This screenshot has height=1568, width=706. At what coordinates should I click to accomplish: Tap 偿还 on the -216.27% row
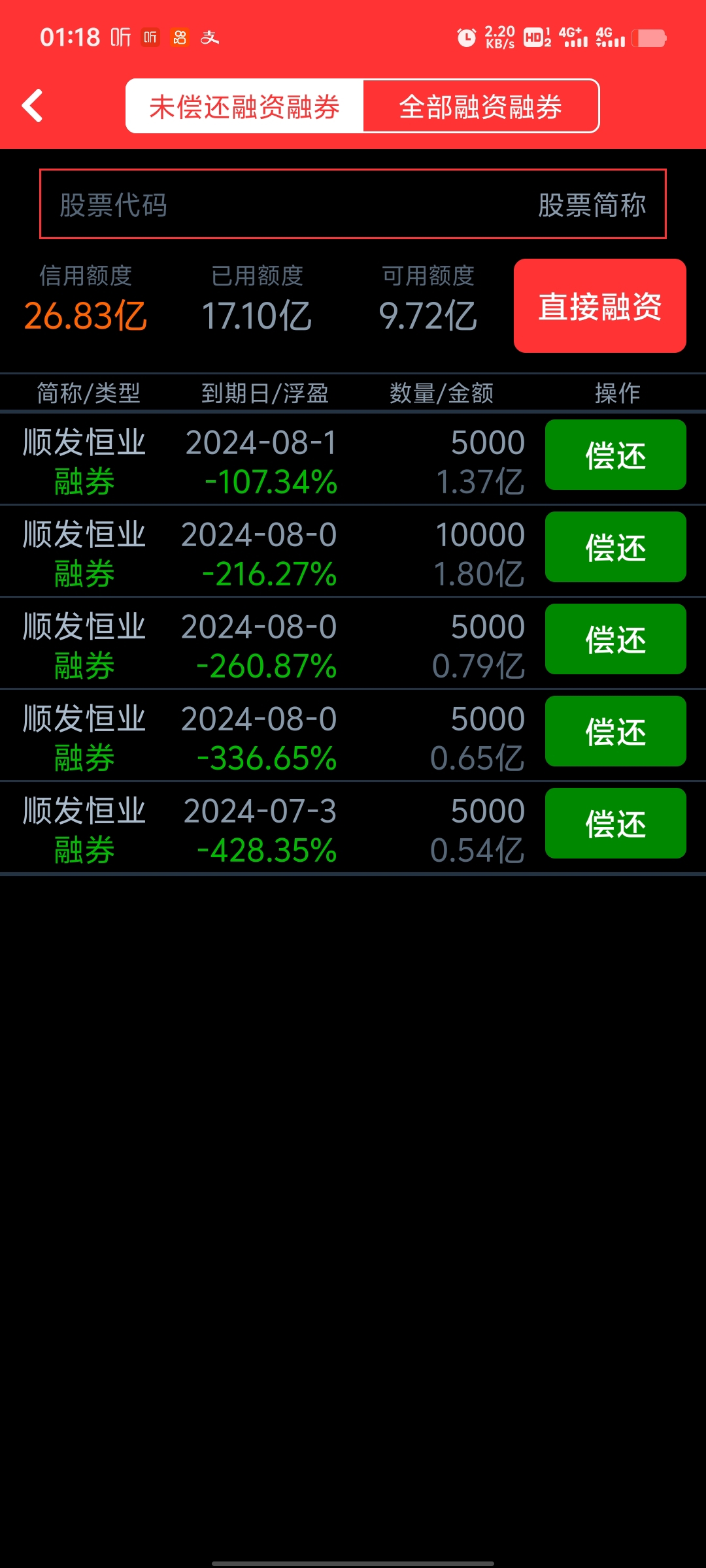pyautogui.click(x=615, y=547)
